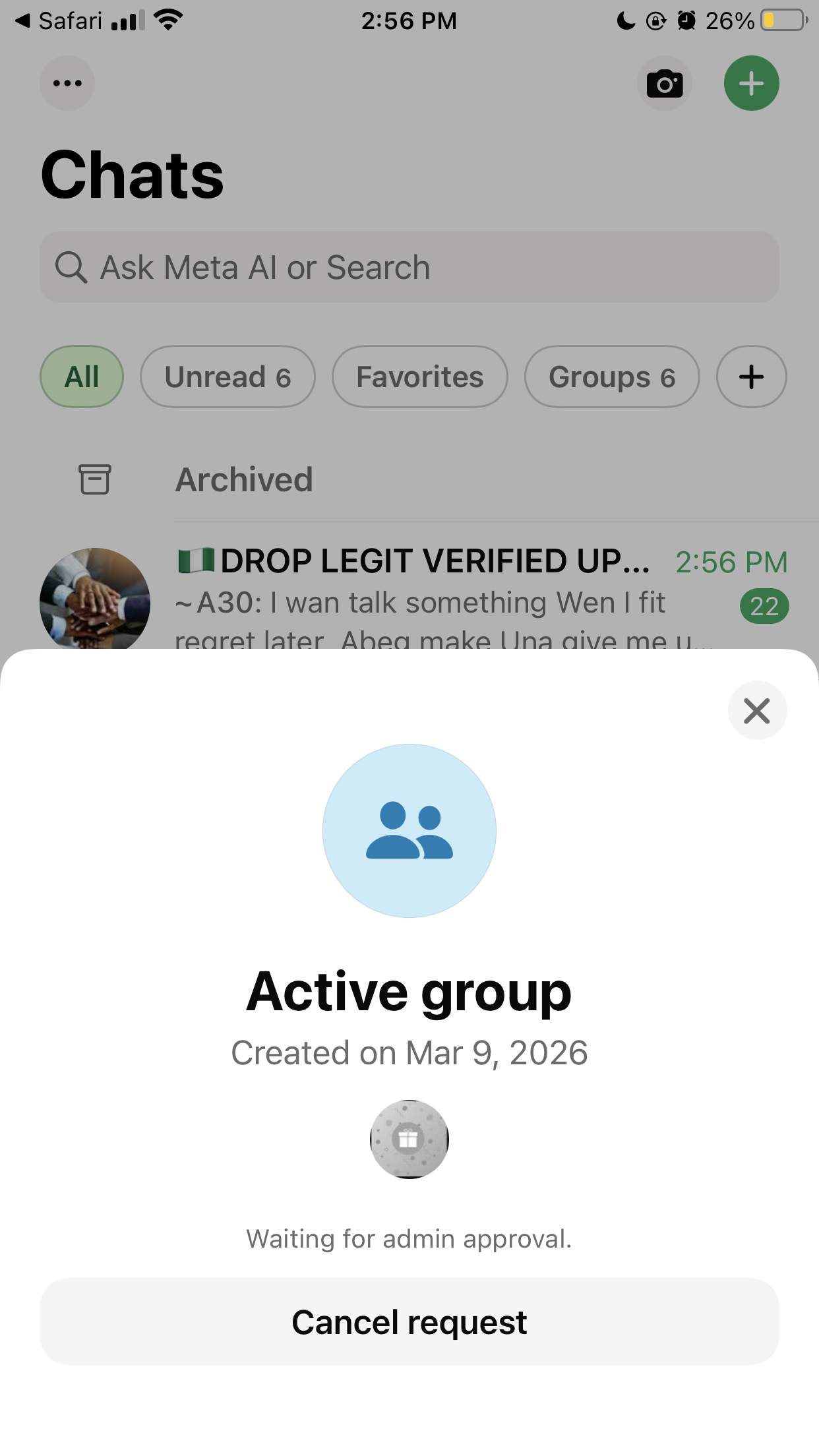Show Favorites chats
This screenshot has width=819, height=1456.
[x=419, y=377]
